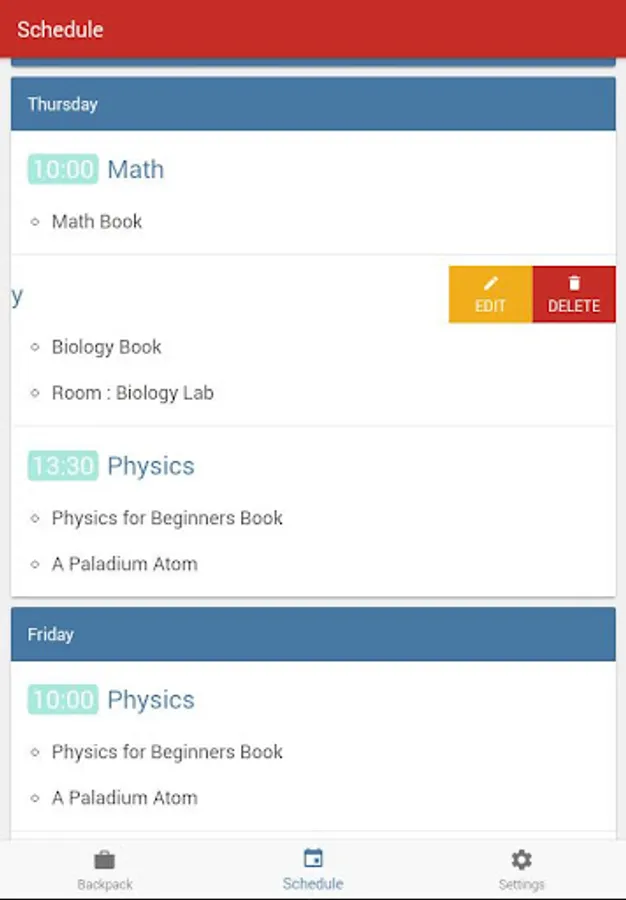Open Friday's 10:00 Physics class
626x900 pixels.
[313, 745]
